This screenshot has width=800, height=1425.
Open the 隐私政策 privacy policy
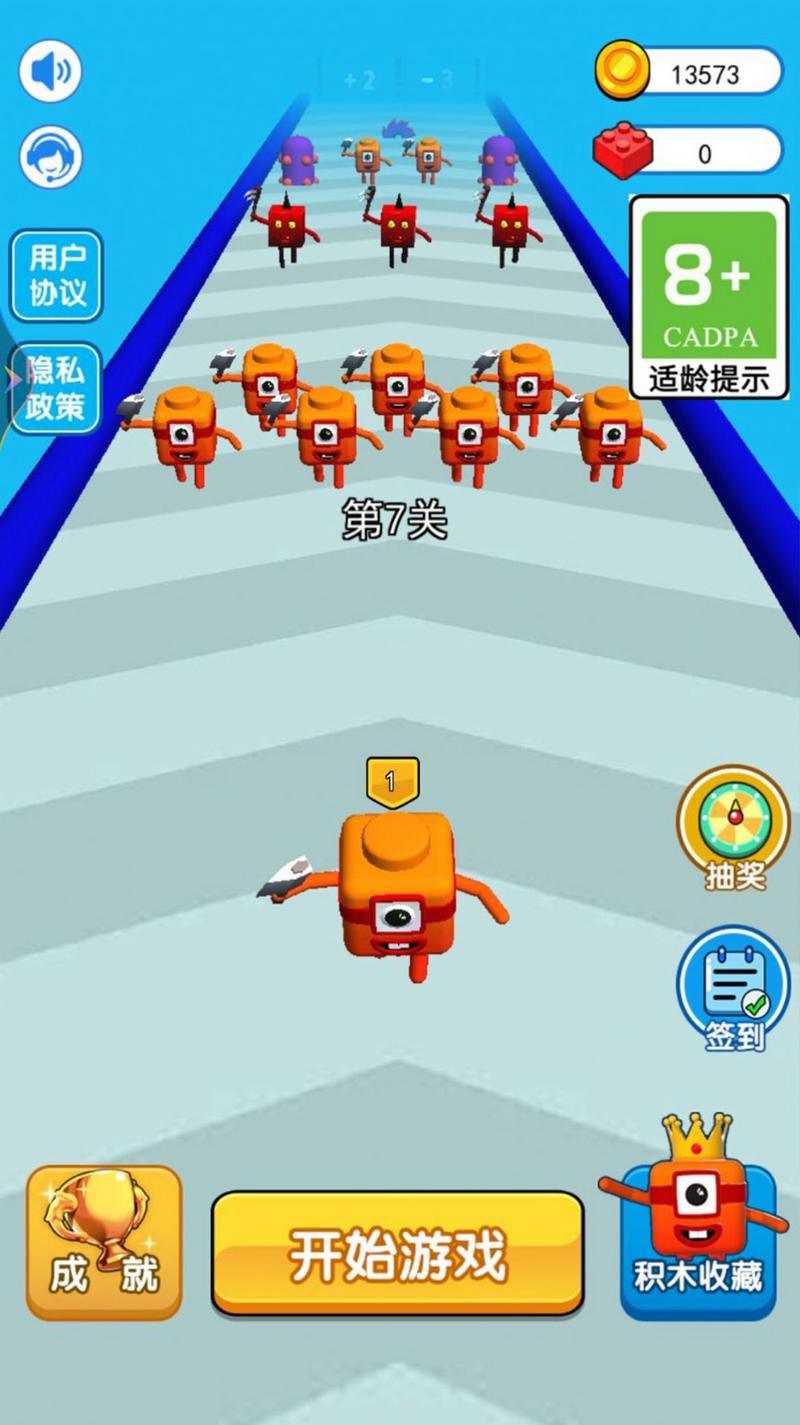[57, 388]
